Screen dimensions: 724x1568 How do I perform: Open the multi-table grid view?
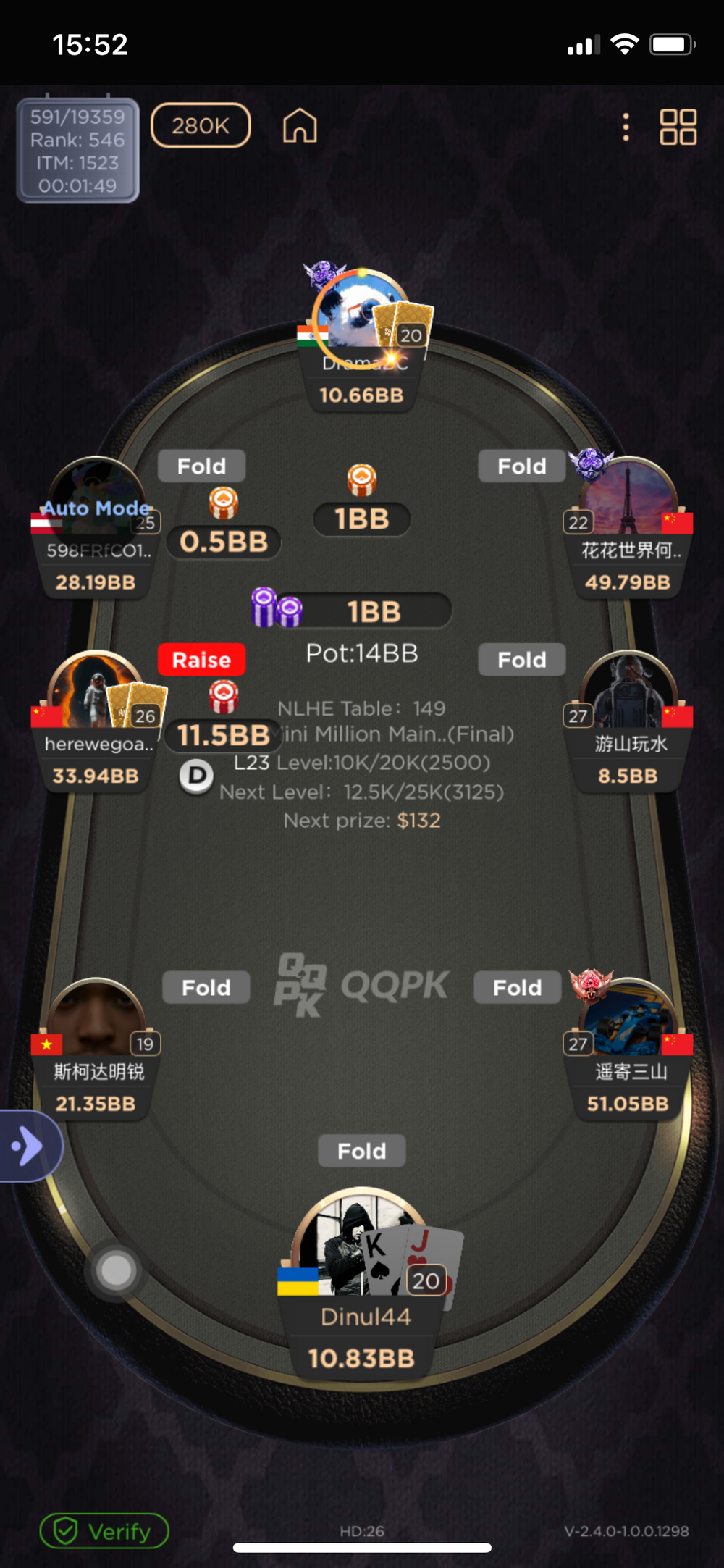[x=678, y=127]
